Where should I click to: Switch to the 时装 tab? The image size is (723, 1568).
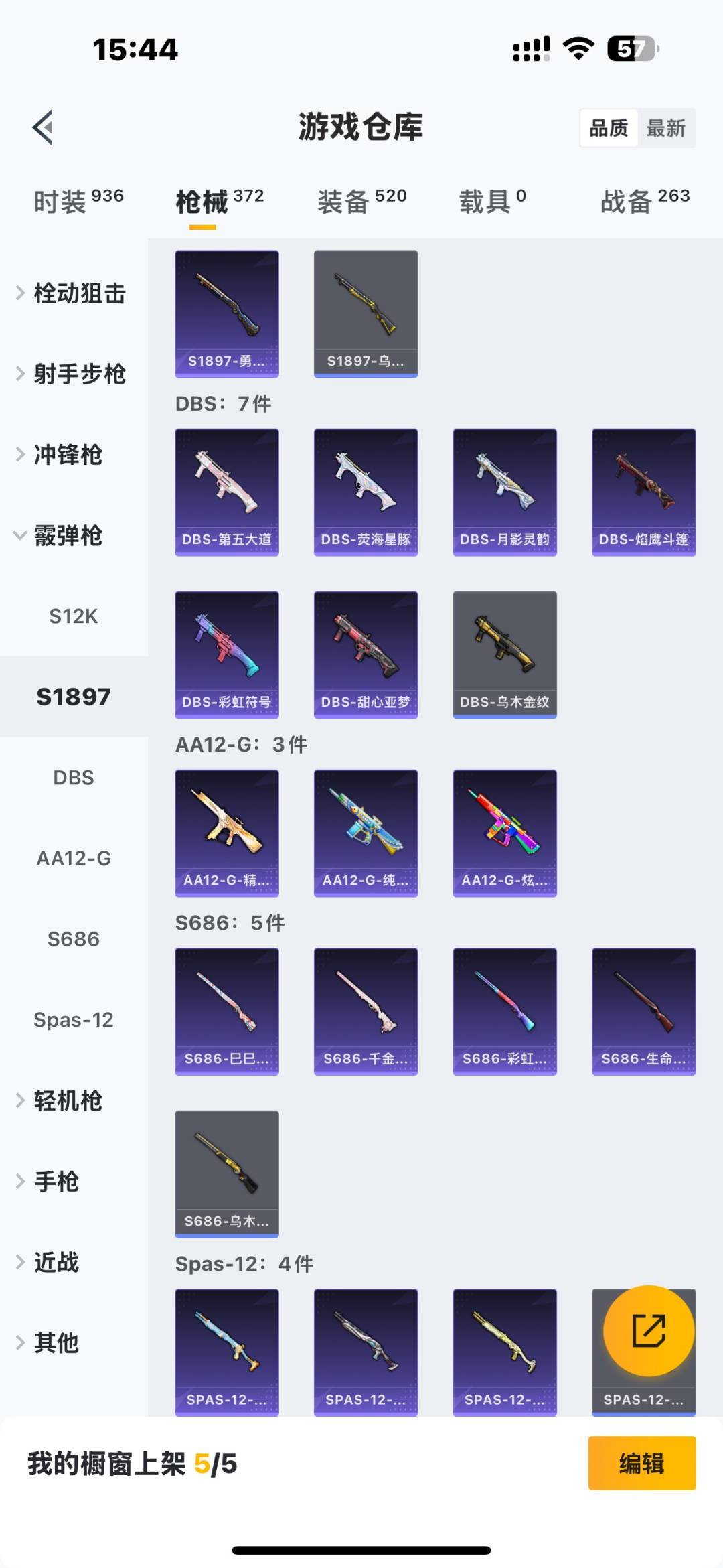coord(78,201)
